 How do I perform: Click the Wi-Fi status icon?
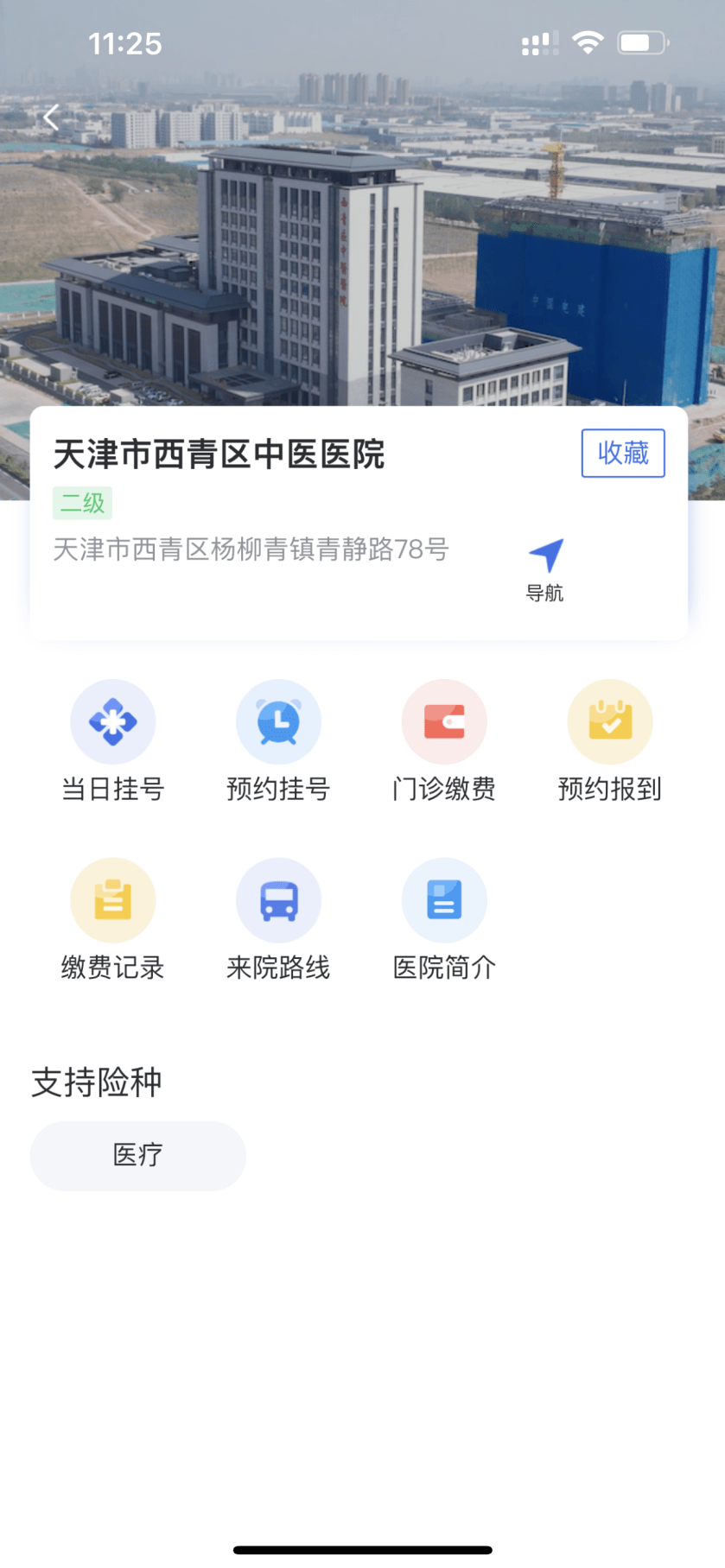point(589,41)
